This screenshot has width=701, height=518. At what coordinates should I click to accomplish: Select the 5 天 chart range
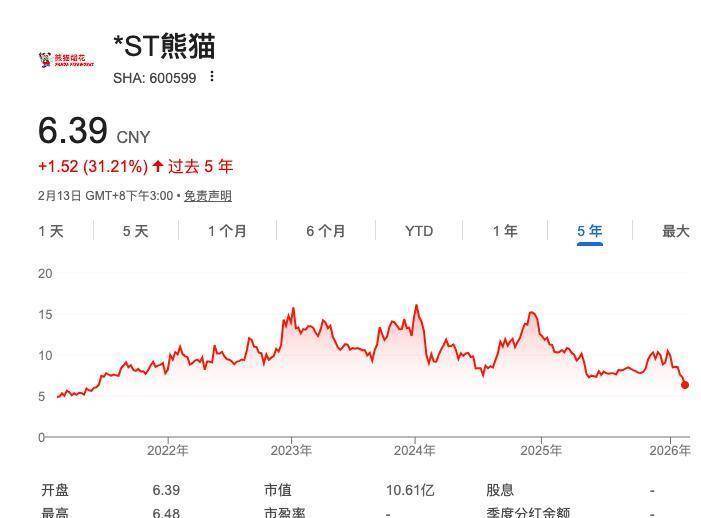[136, 231]
